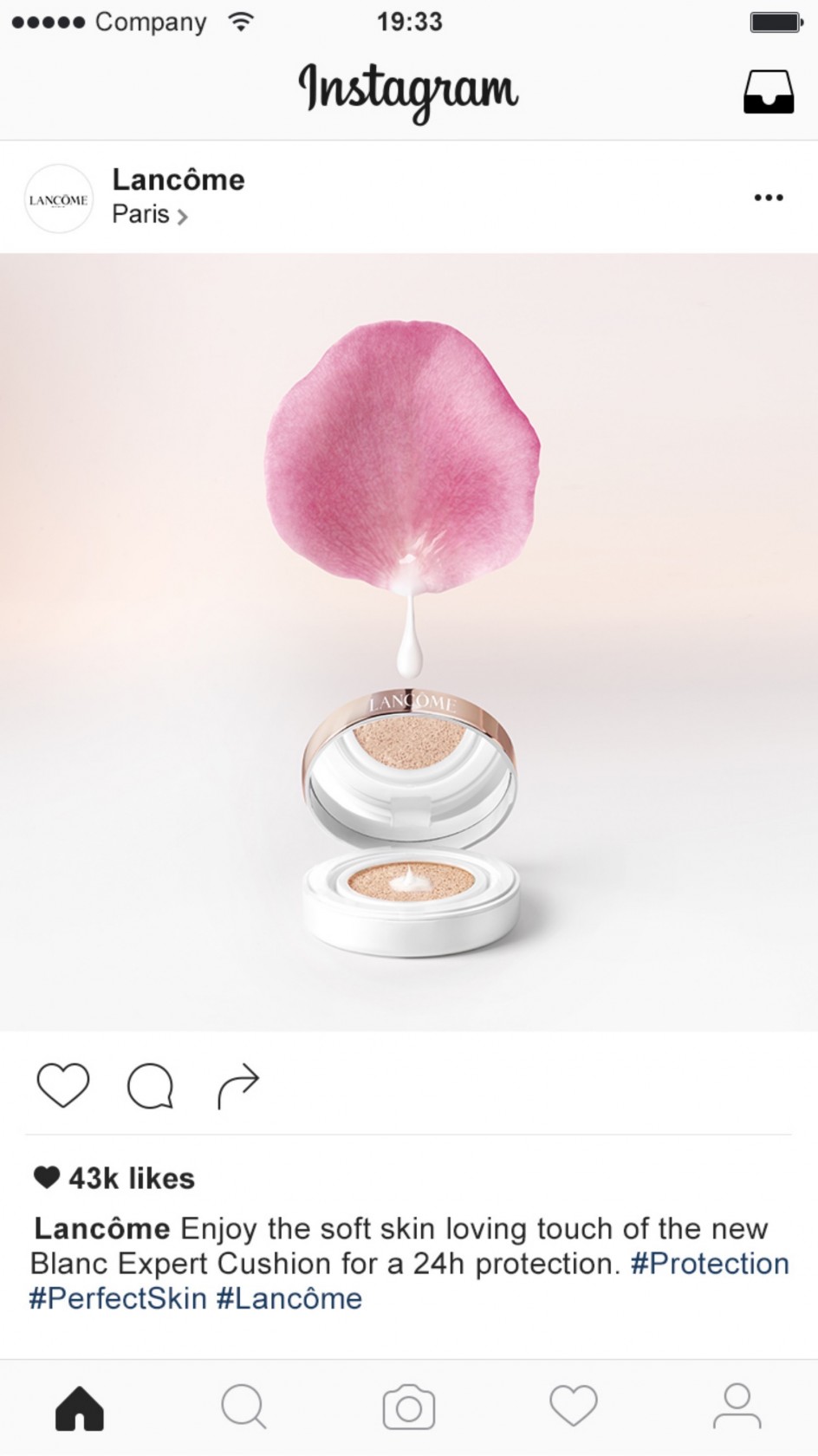
Task: Comment on the Lancôme post
Action: tap(150, 1085)
